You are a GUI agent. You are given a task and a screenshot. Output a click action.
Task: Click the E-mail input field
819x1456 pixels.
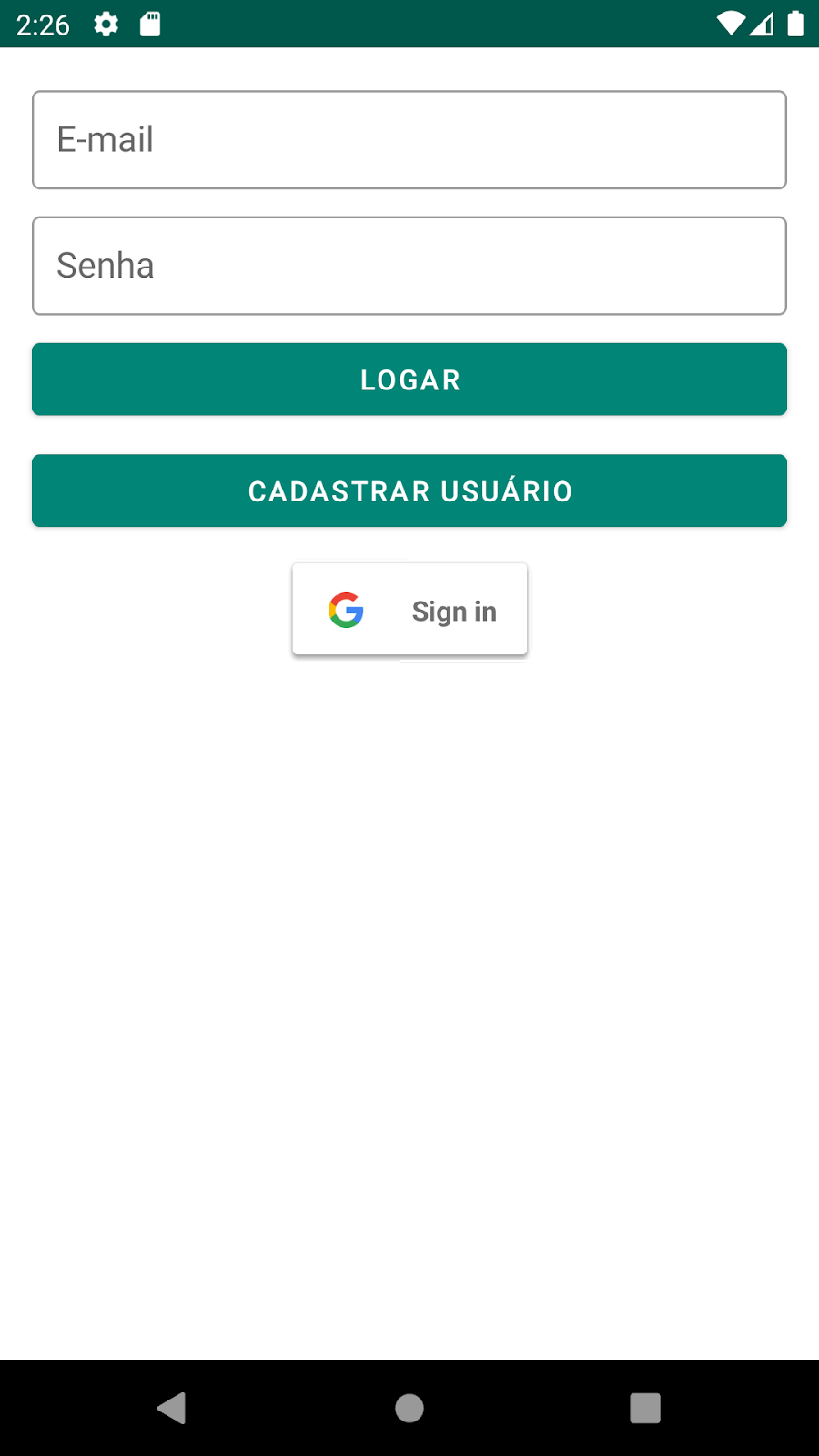point(409,139)
